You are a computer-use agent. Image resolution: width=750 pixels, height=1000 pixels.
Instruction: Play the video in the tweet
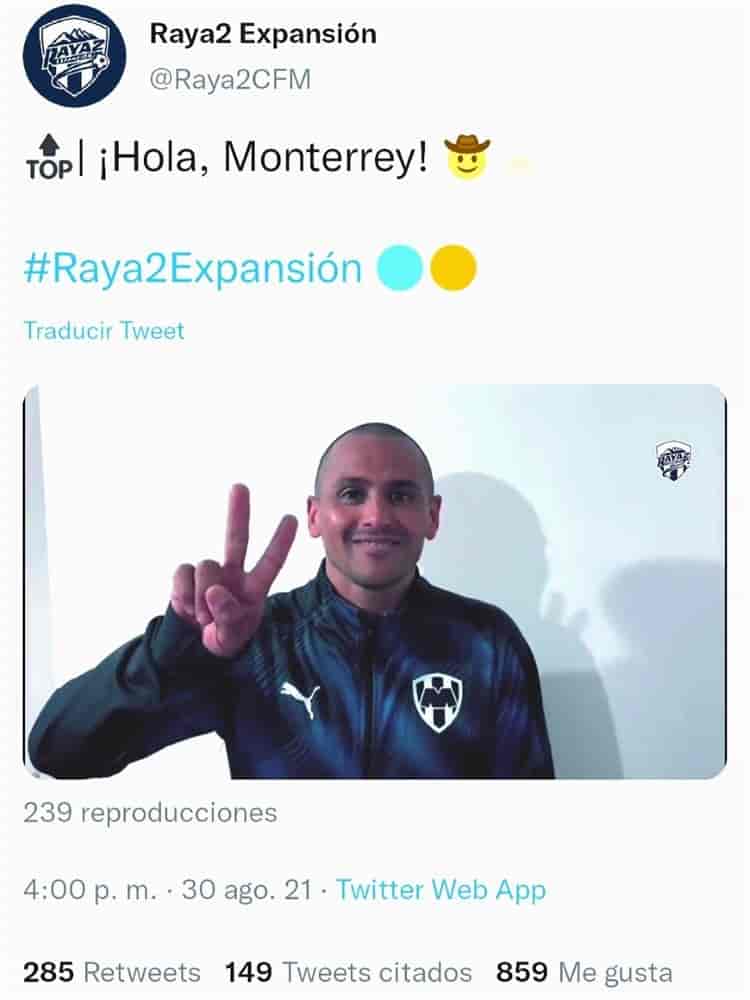(x=375, y=582)
